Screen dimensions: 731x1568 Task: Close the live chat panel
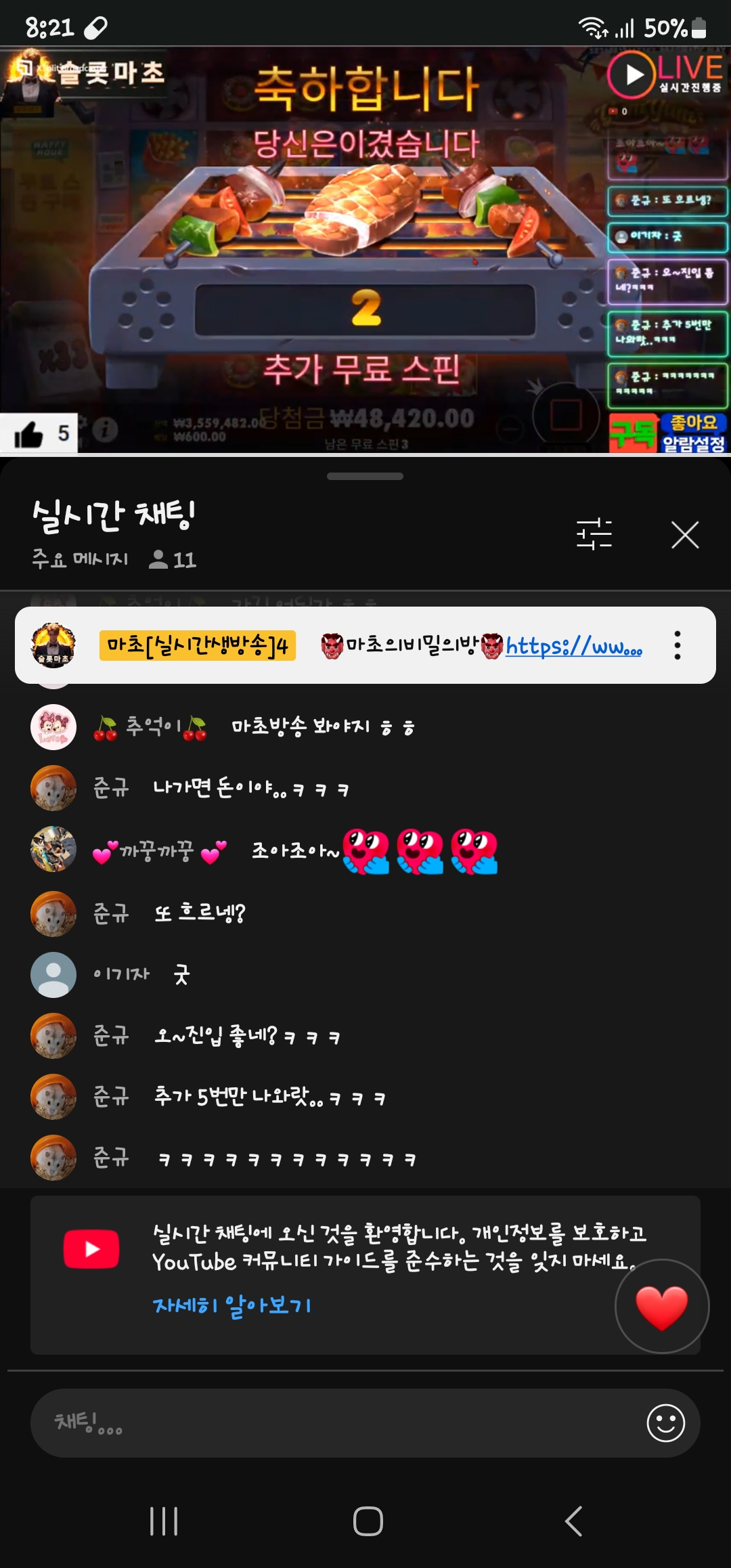tap(684, 535)
